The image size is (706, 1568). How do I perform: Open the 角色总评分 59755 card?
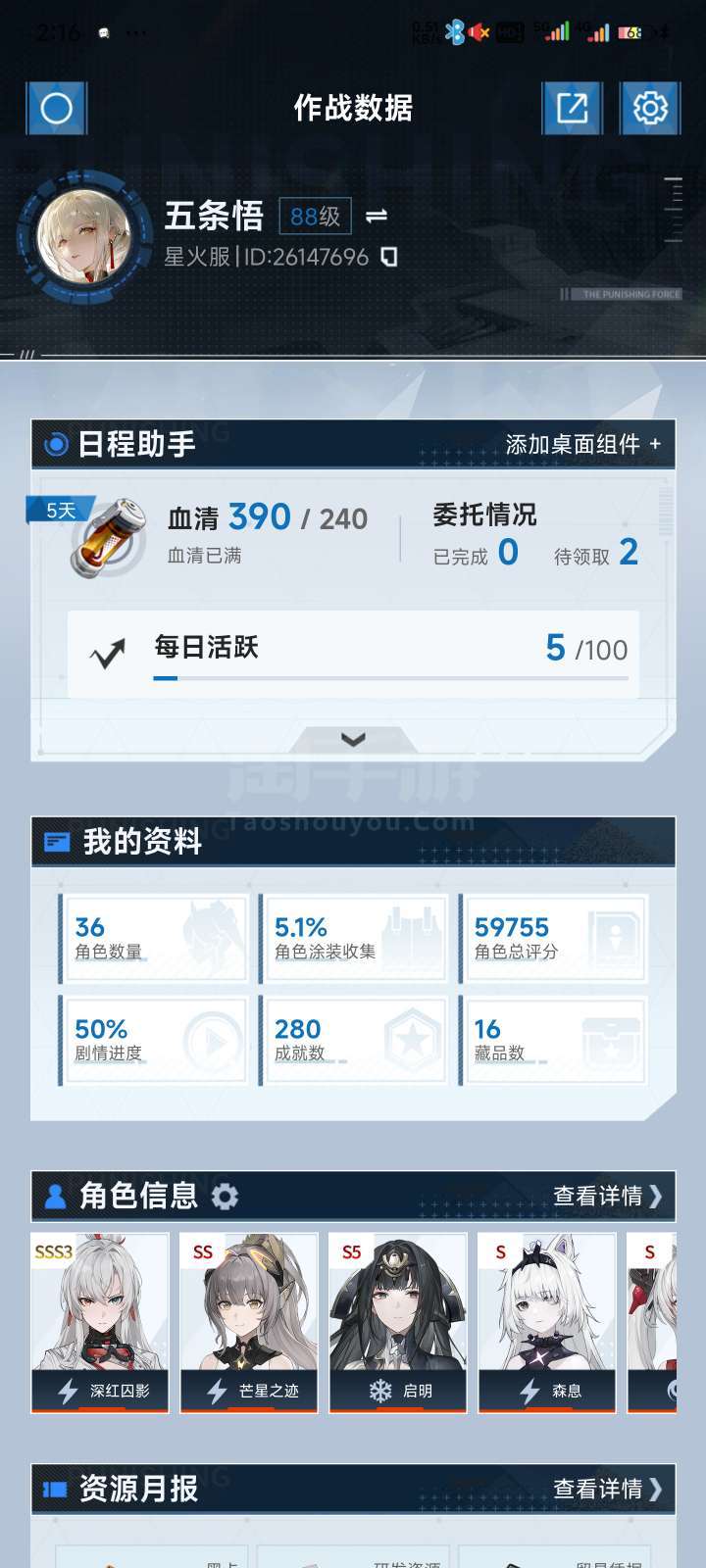click(x=554, y=939)
